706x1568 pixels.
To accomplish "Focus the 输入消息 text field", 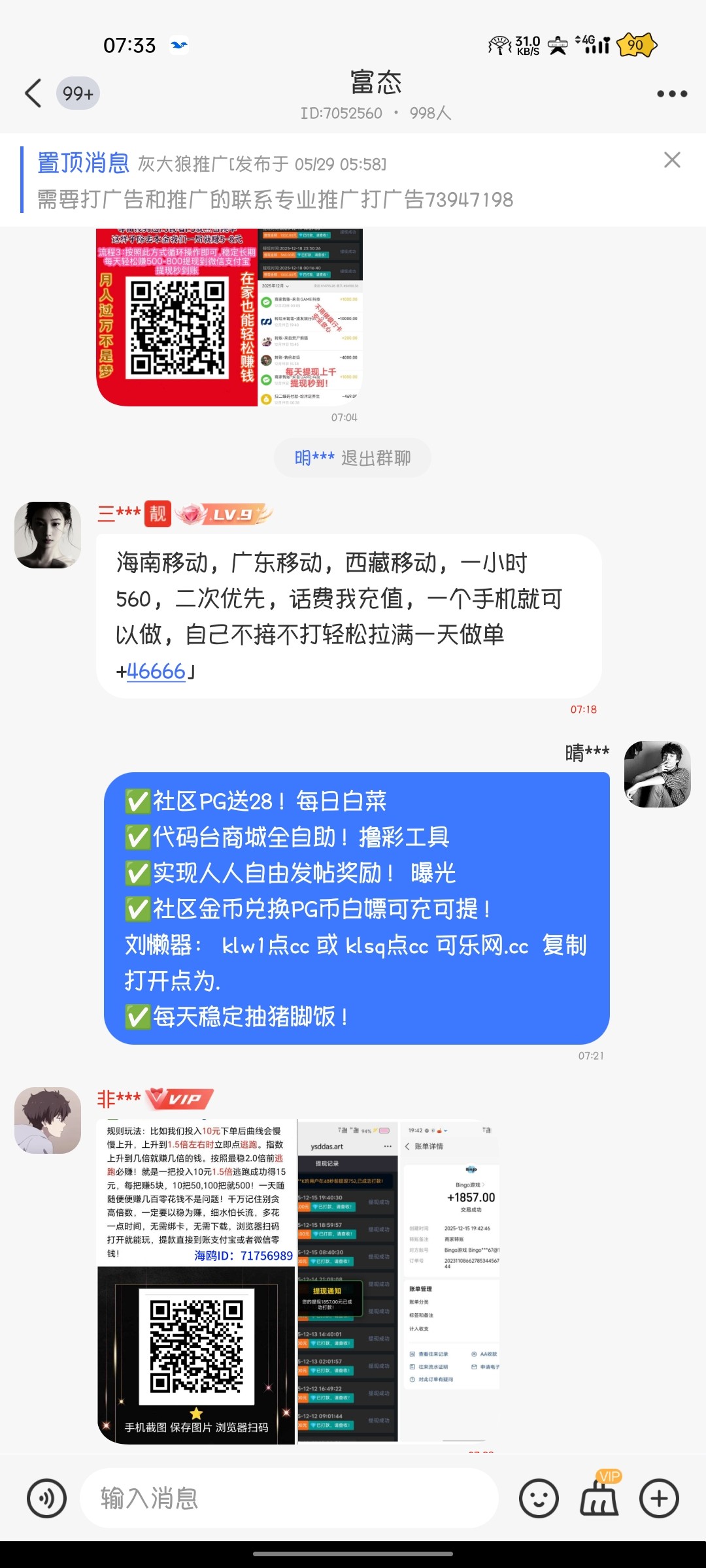I will point(288,1498).
